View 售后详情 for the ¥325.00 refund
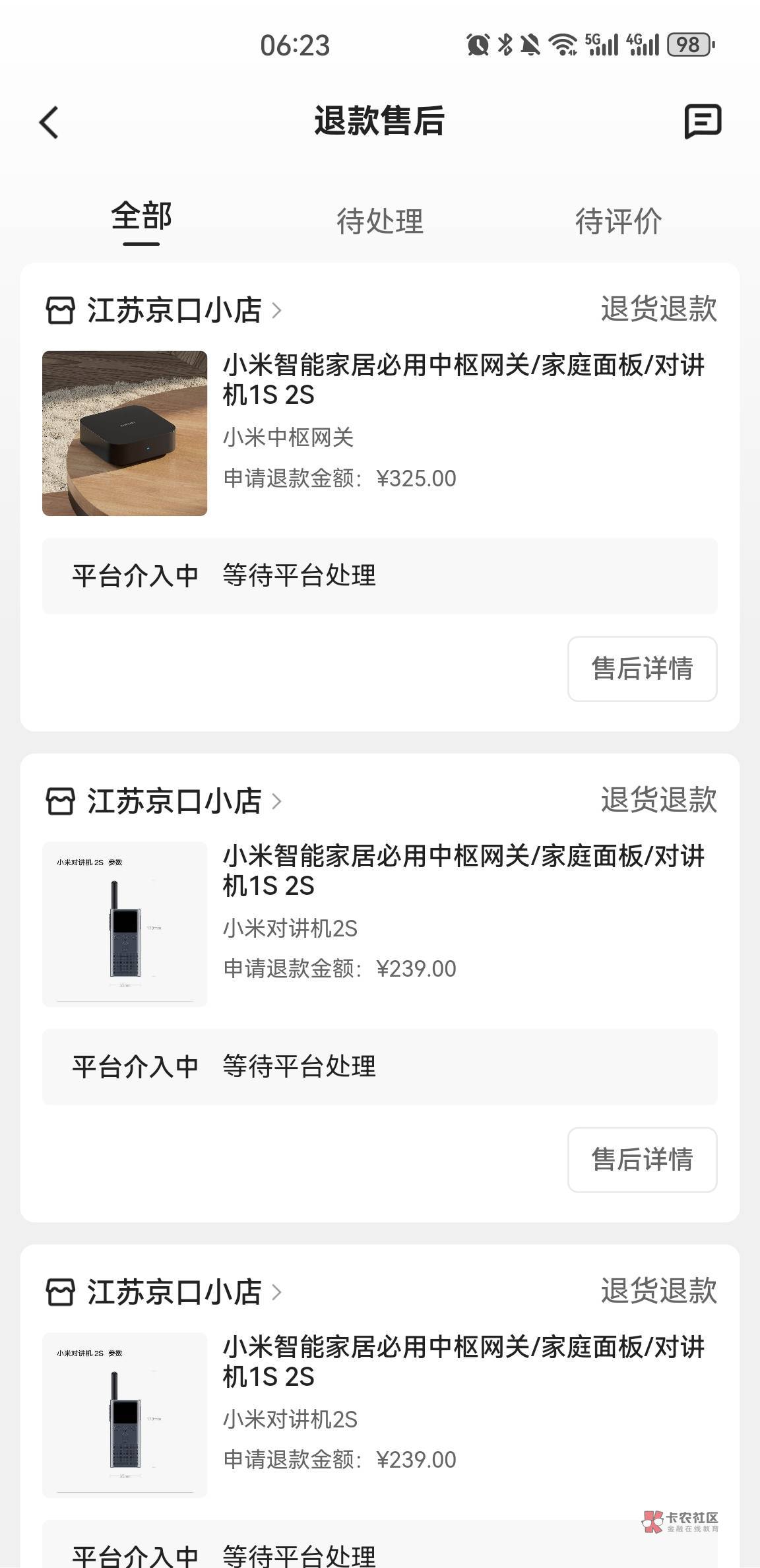This screenshot has width=760, height=1568. click(x=642, y=669)
